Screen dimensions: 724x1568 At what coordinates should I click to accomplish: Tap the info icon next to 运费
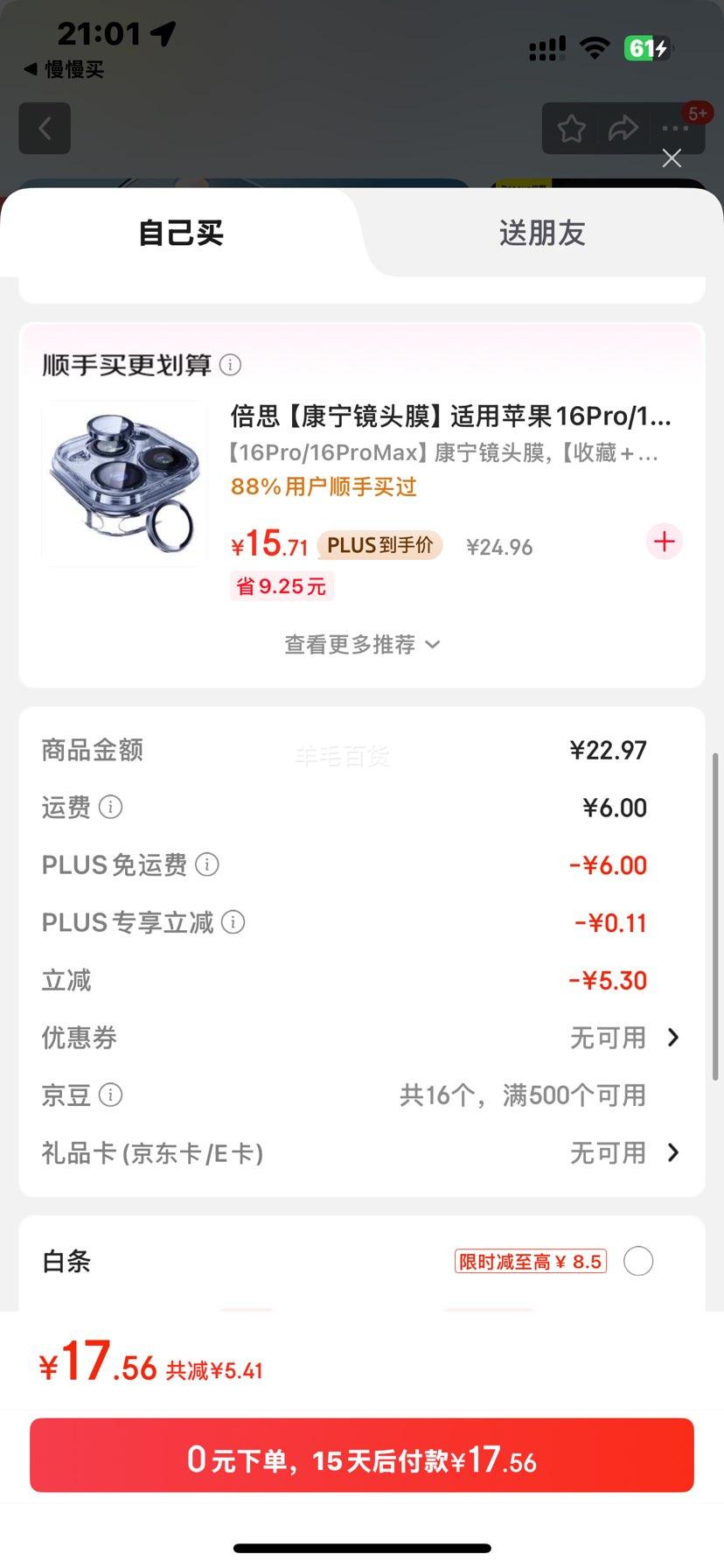pos(111,808)
